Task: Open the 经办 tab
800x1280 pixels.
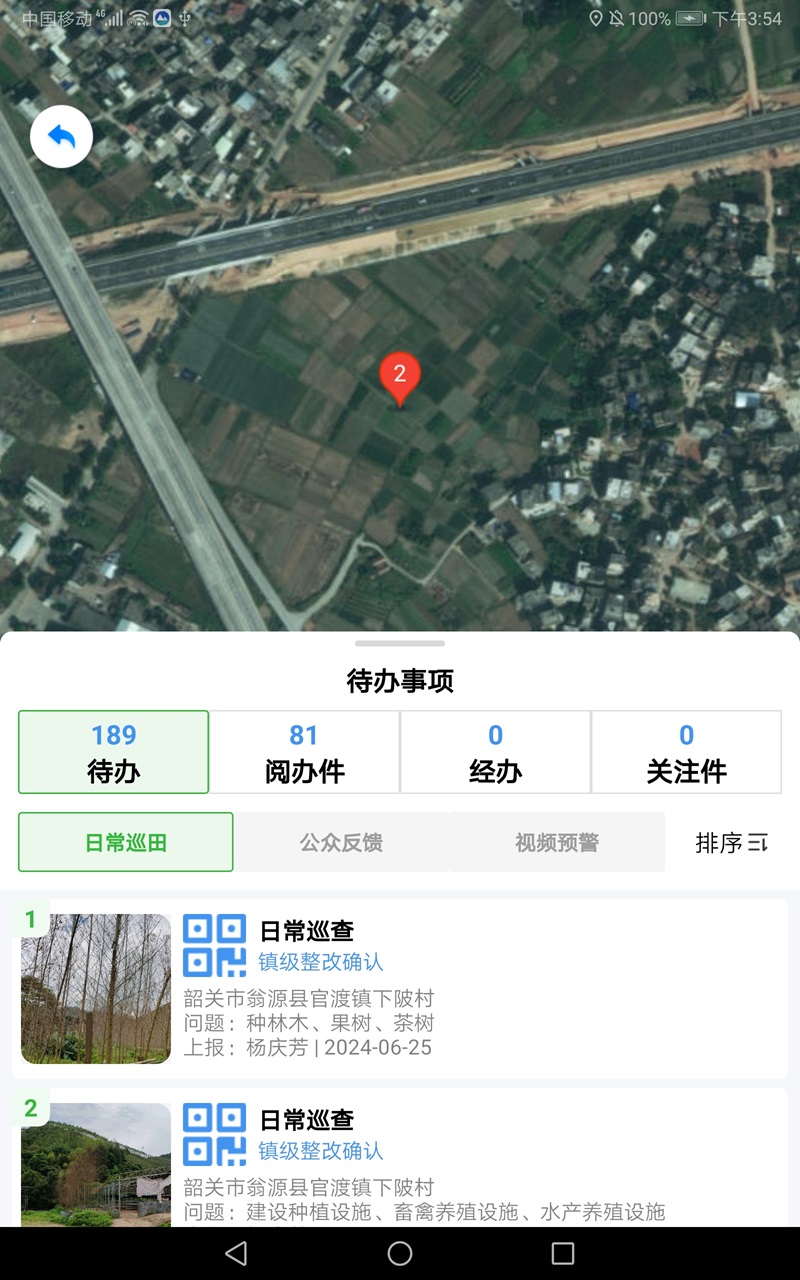Action: [x=495, y=752]
